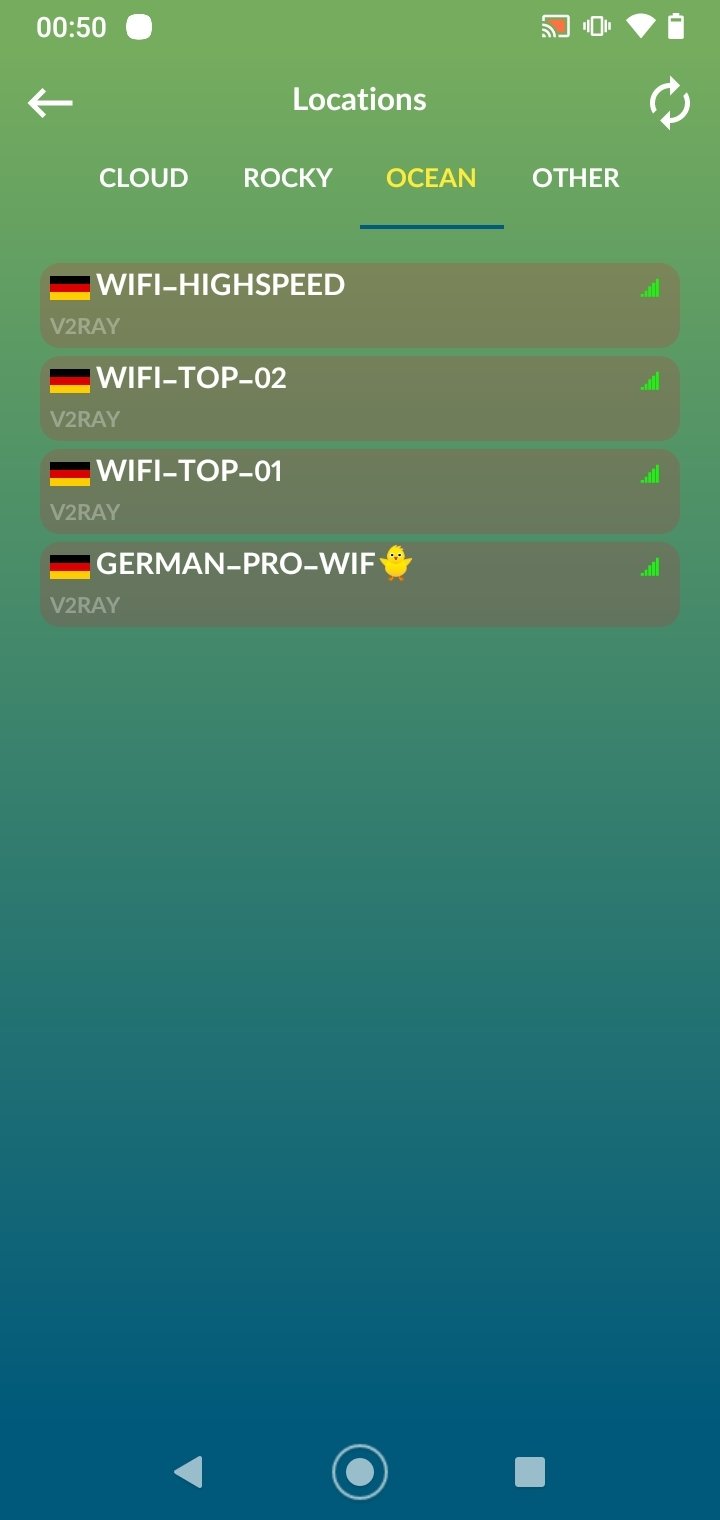Switch to the ROCKY tab
720x1520 pixels.
288,178
